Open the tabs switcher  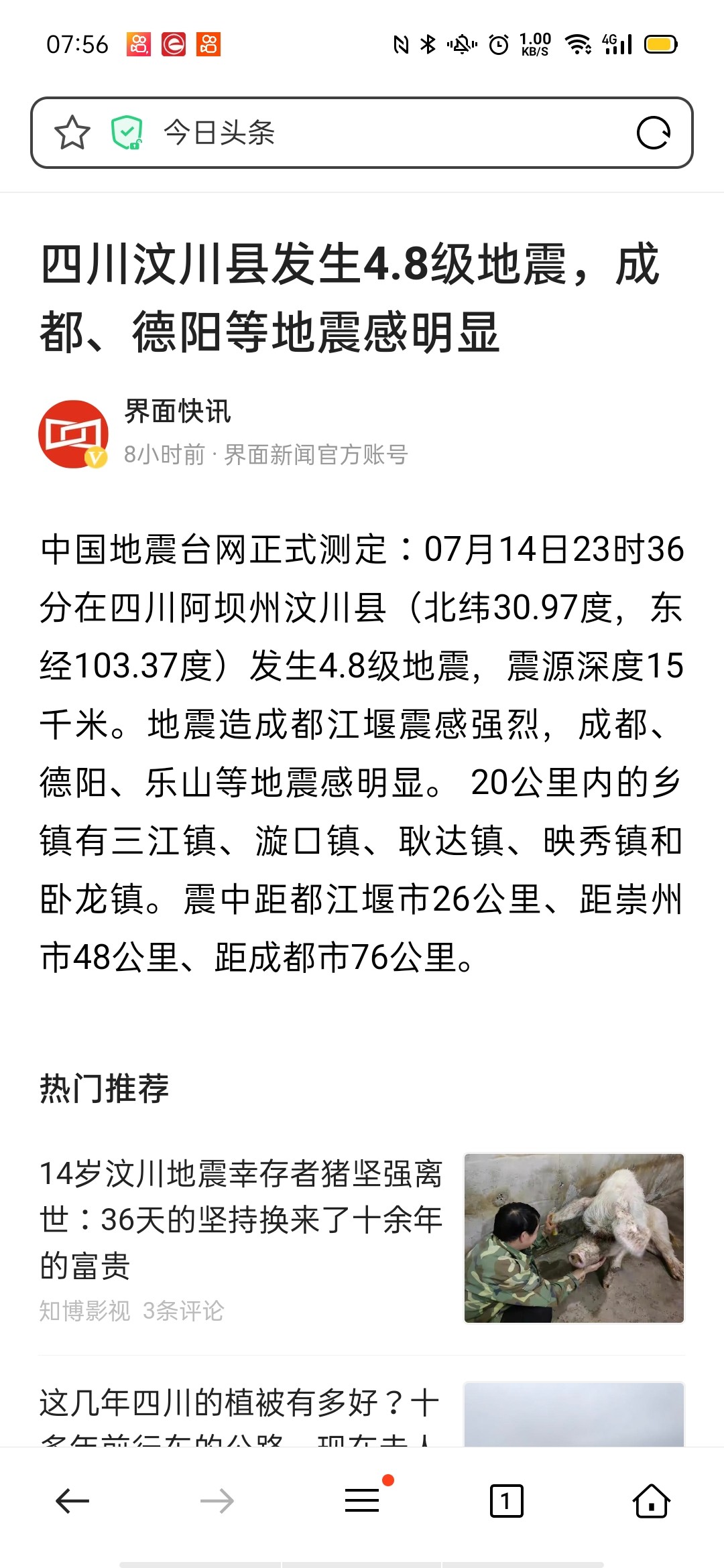pos(507,1501)
